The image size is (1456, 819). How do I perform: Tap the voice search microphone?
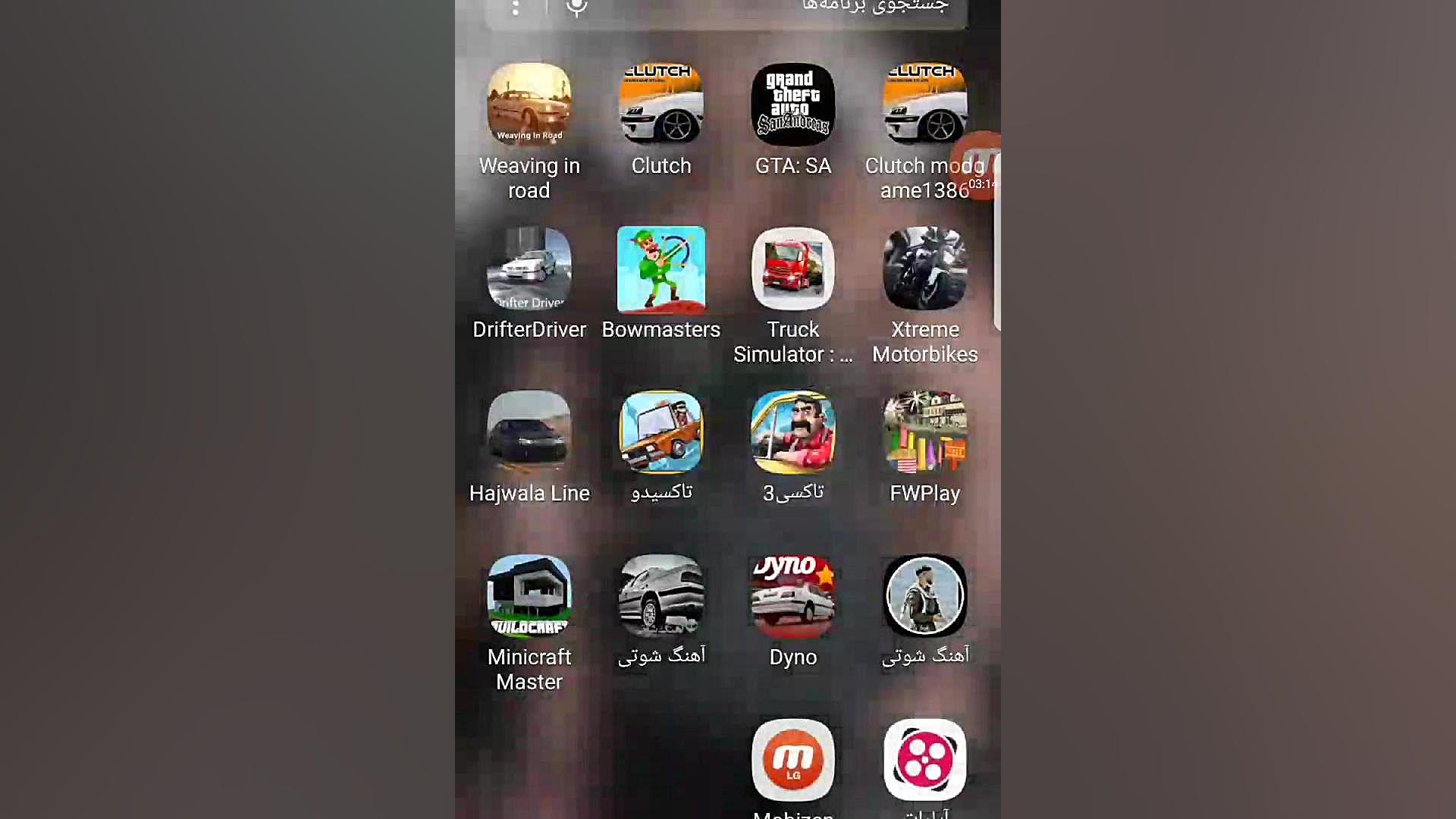(x=577, y=8)
